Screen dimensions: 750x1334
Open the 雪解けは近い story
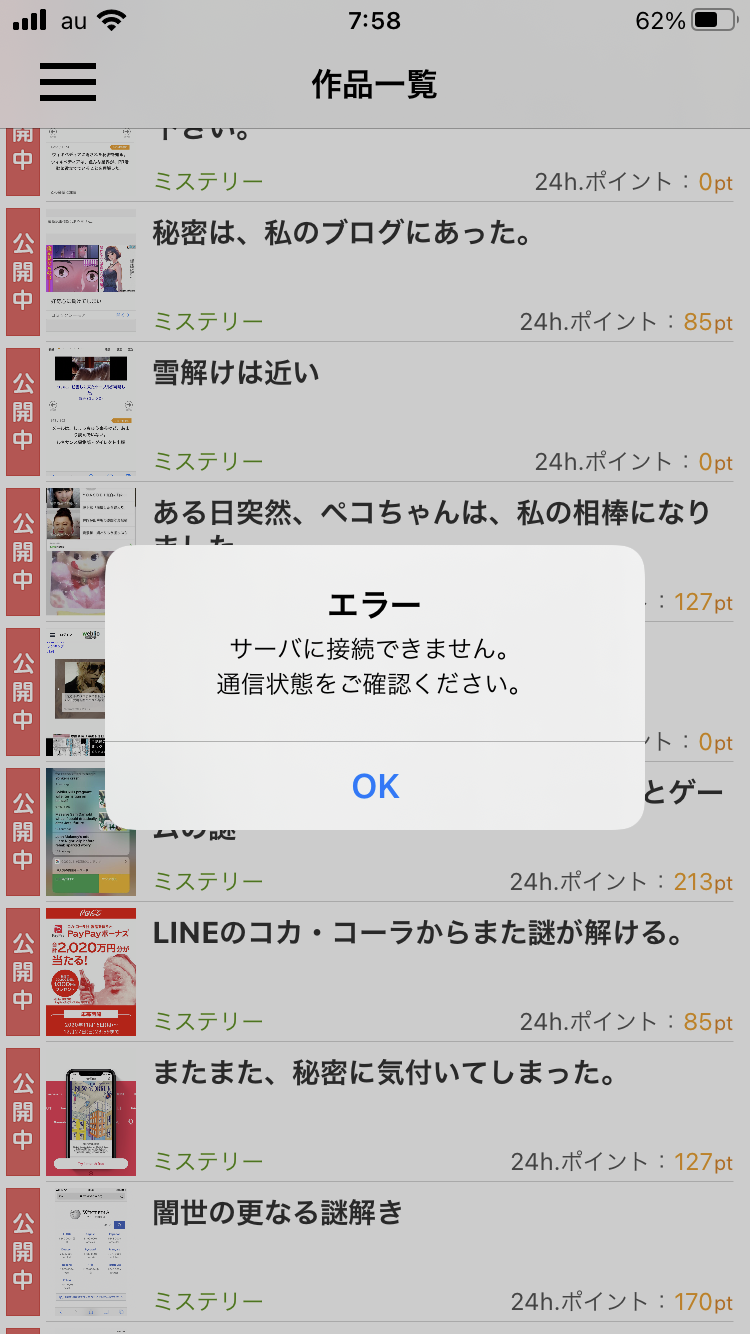pyautogui.click(x=236, y=374)
